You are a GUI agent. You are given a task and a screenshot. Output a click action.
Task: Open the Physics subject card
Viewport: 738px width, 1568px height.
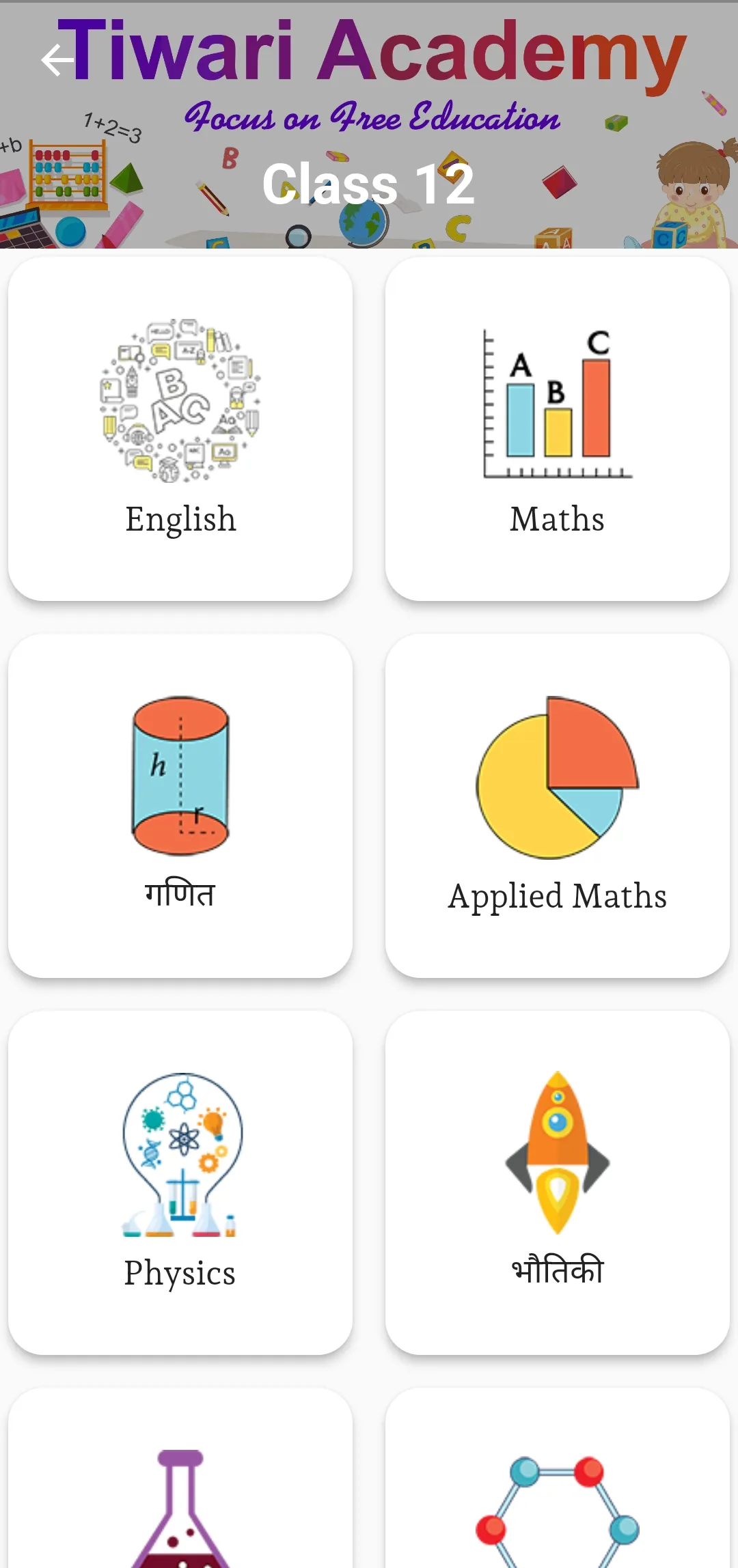(x=180, y=1183)
